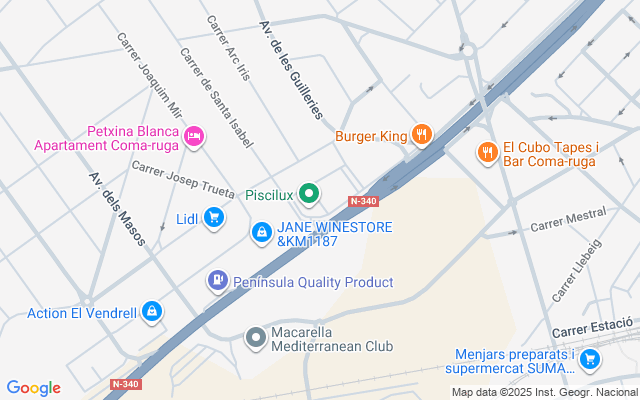This screenshot has height=400, width=640.
Task: Open Macarella Mediterranean Club marker
Action: pyautogui.click(x=256, y=338)
